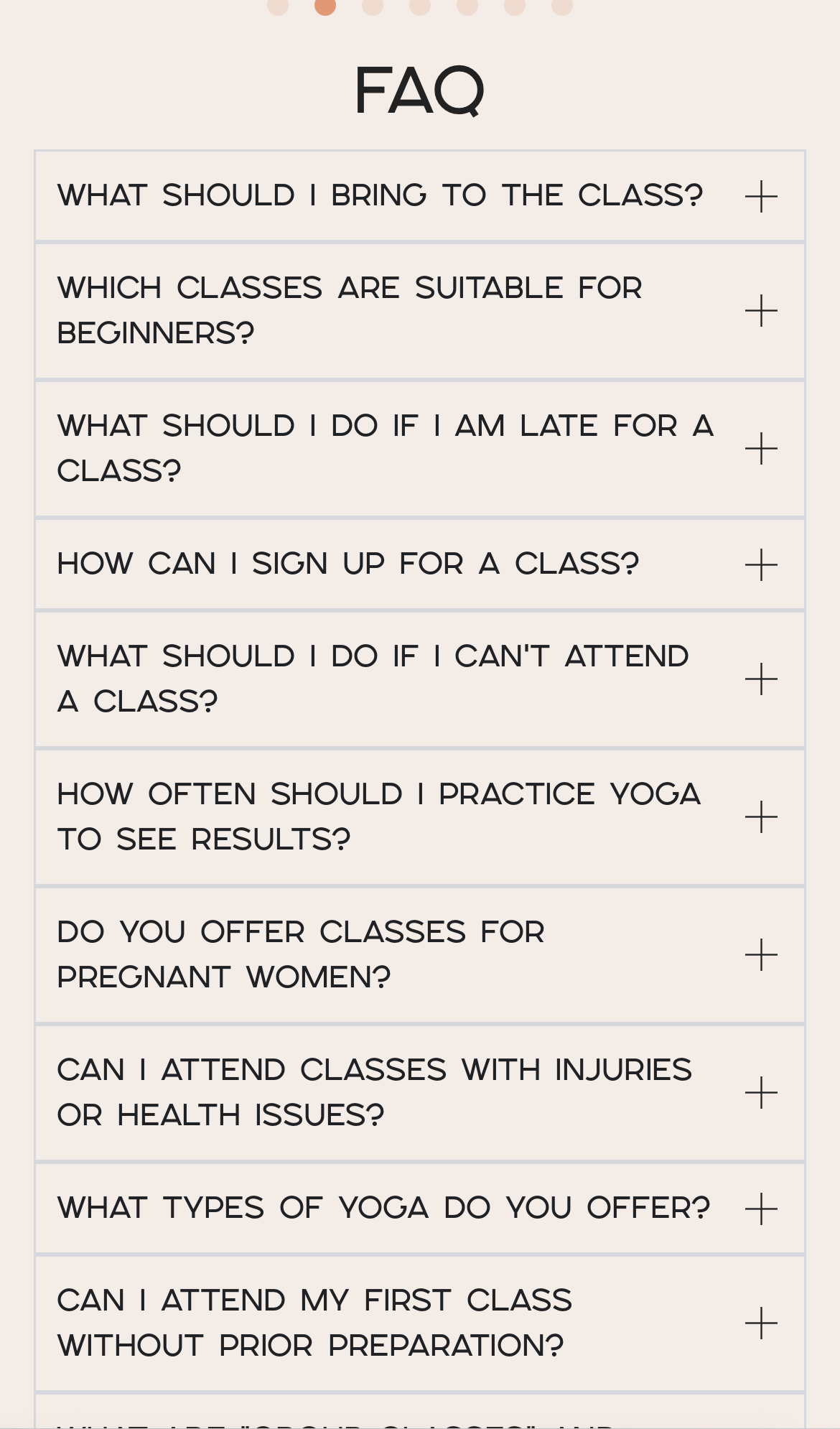Jump to the last carousel page dot
Screen dimensions: 840x1429
click(x=562, y=6)
